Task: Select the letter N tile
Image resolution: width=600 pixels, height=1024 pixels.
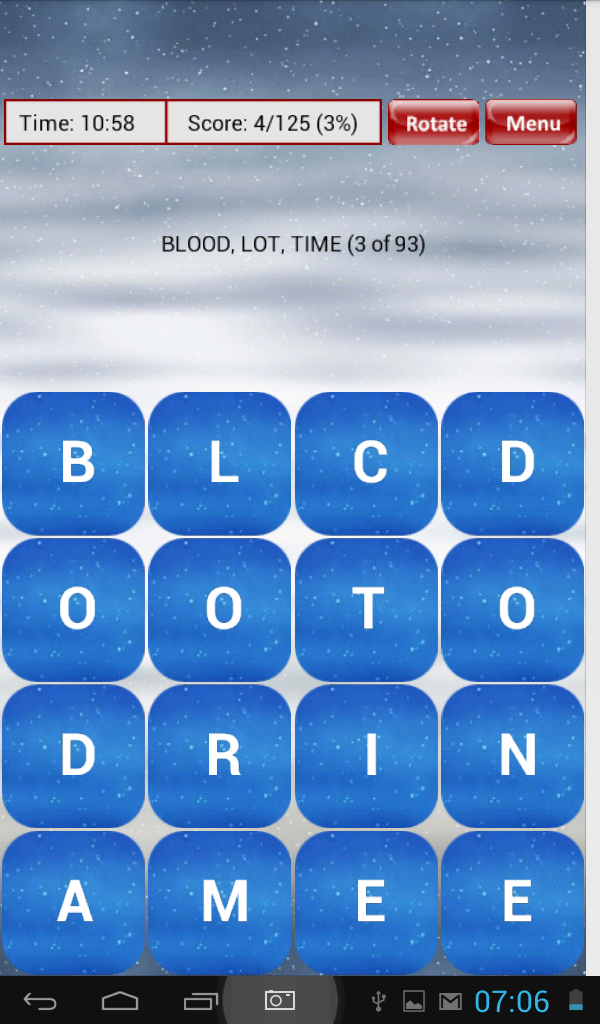Action: click(513, 756)
